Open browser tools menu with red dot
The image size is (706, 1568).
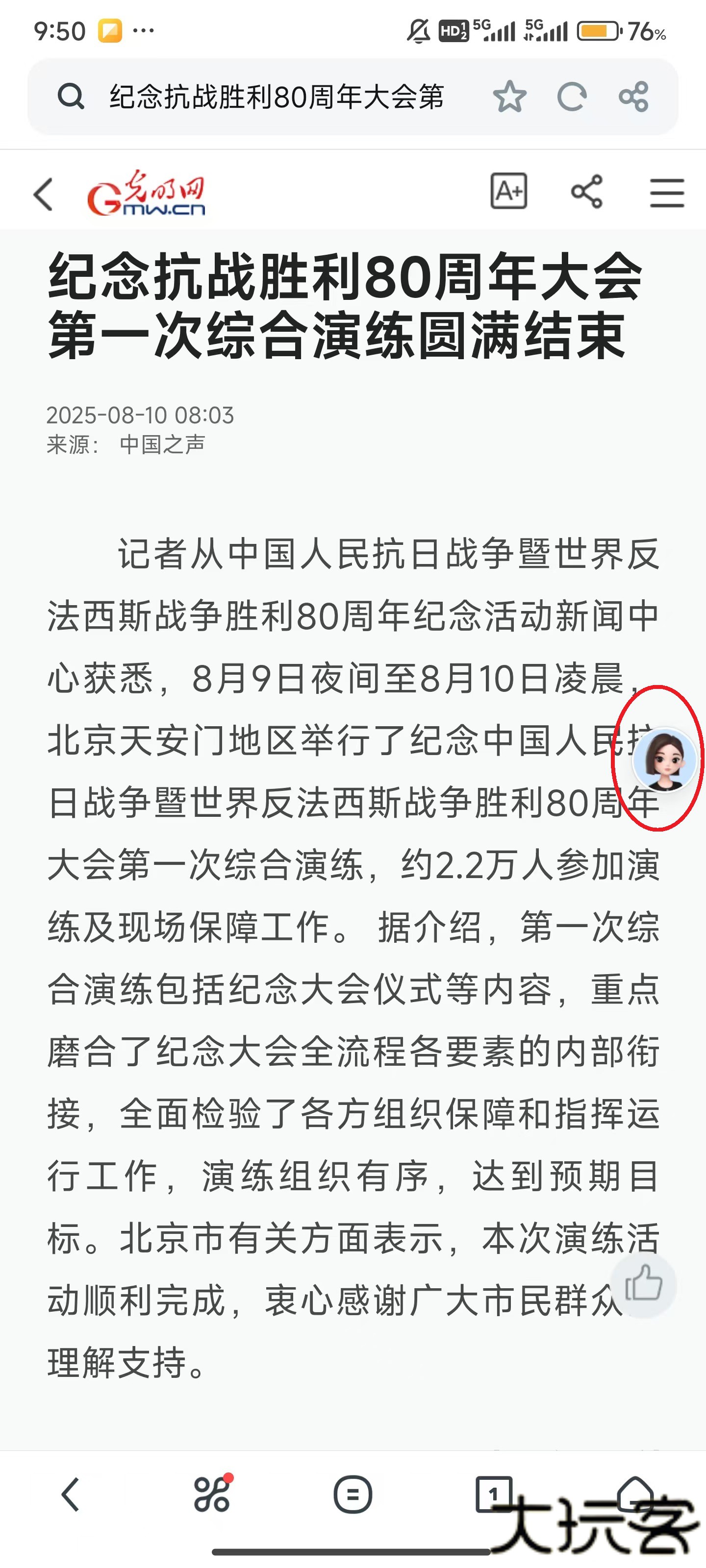tap(211, 1494)
